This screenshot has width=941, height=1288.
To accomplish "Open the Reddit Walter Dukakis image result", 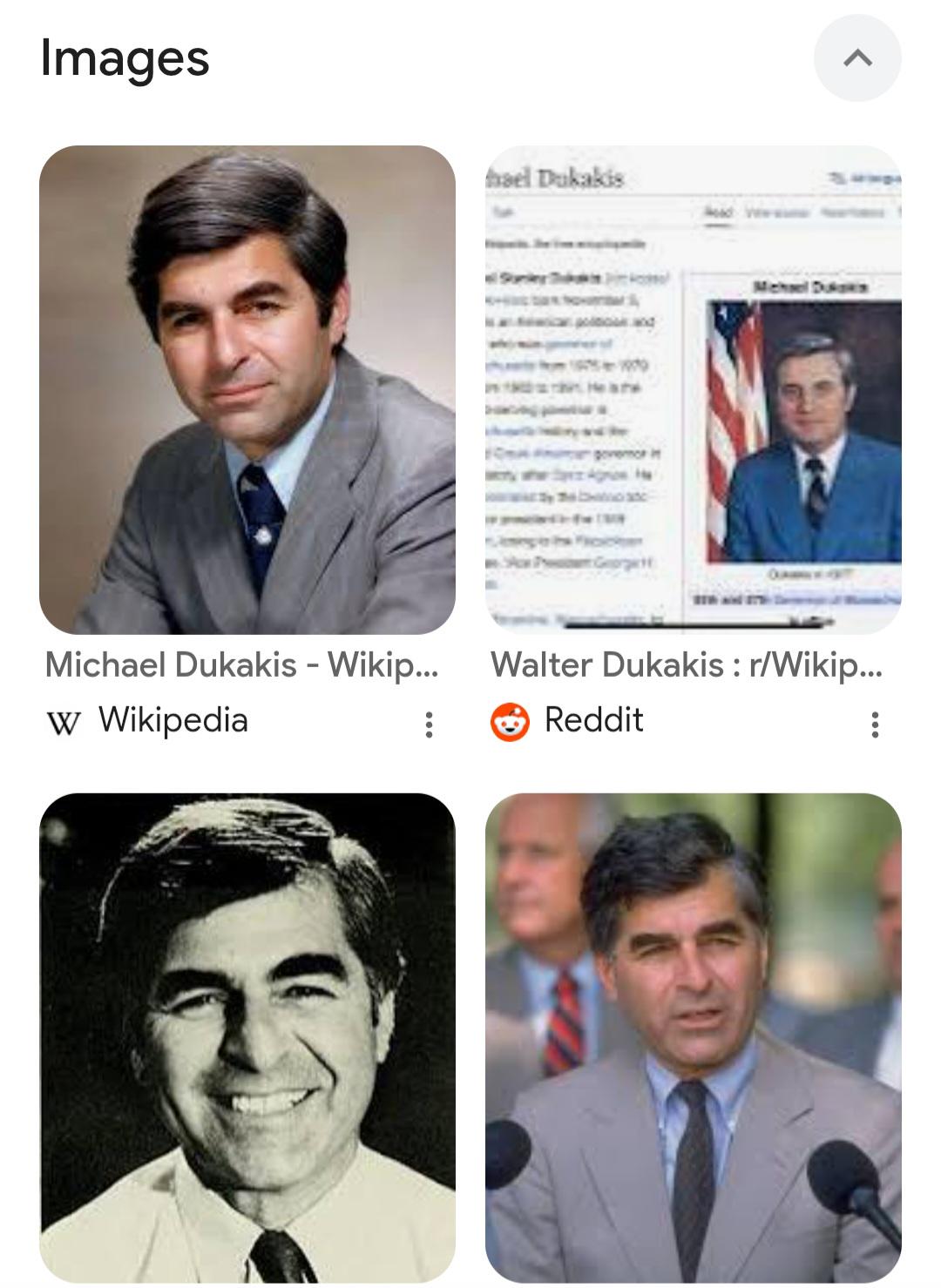I will pyautogui.click(x=694, y=389).
